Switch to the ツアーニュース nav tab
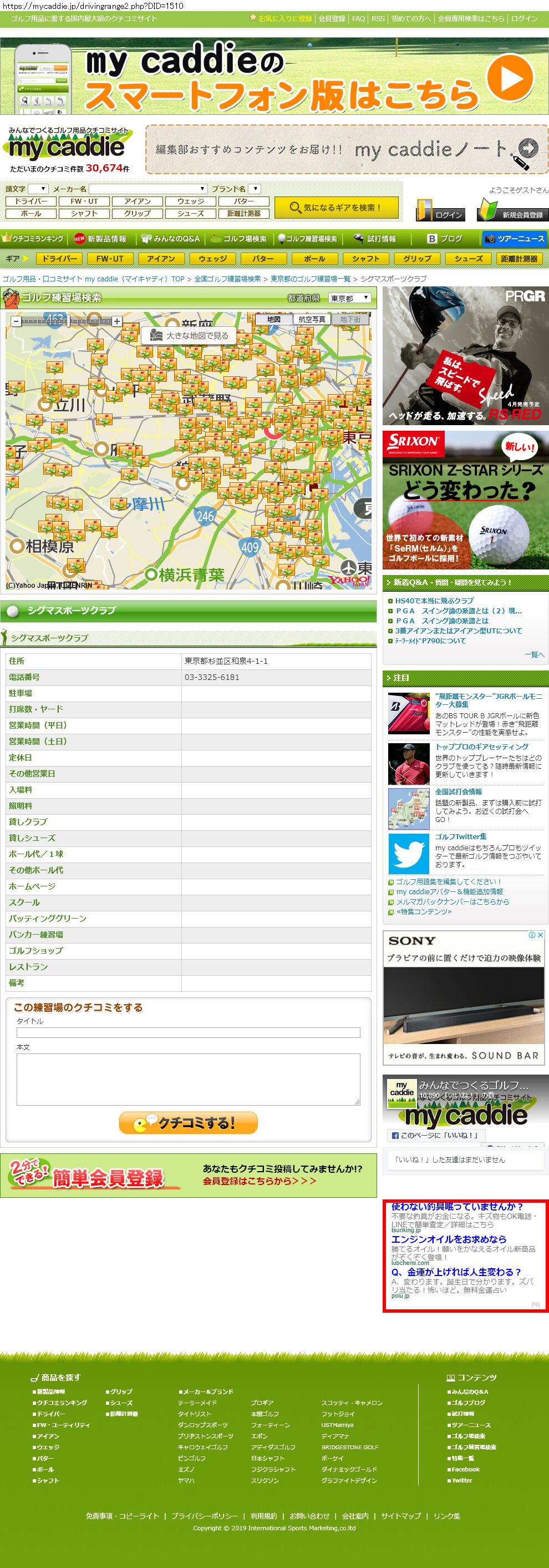Screen dimensions: 549x1568 pos(514,239)
